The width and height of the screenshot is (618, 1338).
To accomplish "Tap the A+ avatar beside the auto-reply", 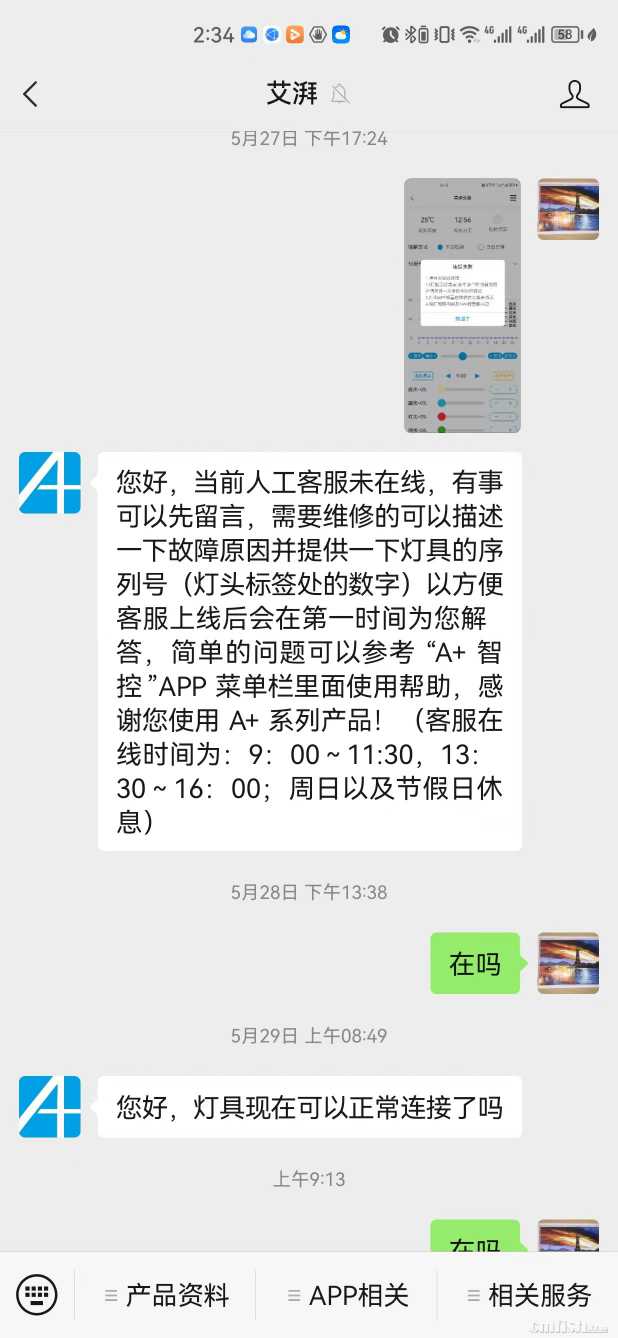I will (x=50, y=483).
